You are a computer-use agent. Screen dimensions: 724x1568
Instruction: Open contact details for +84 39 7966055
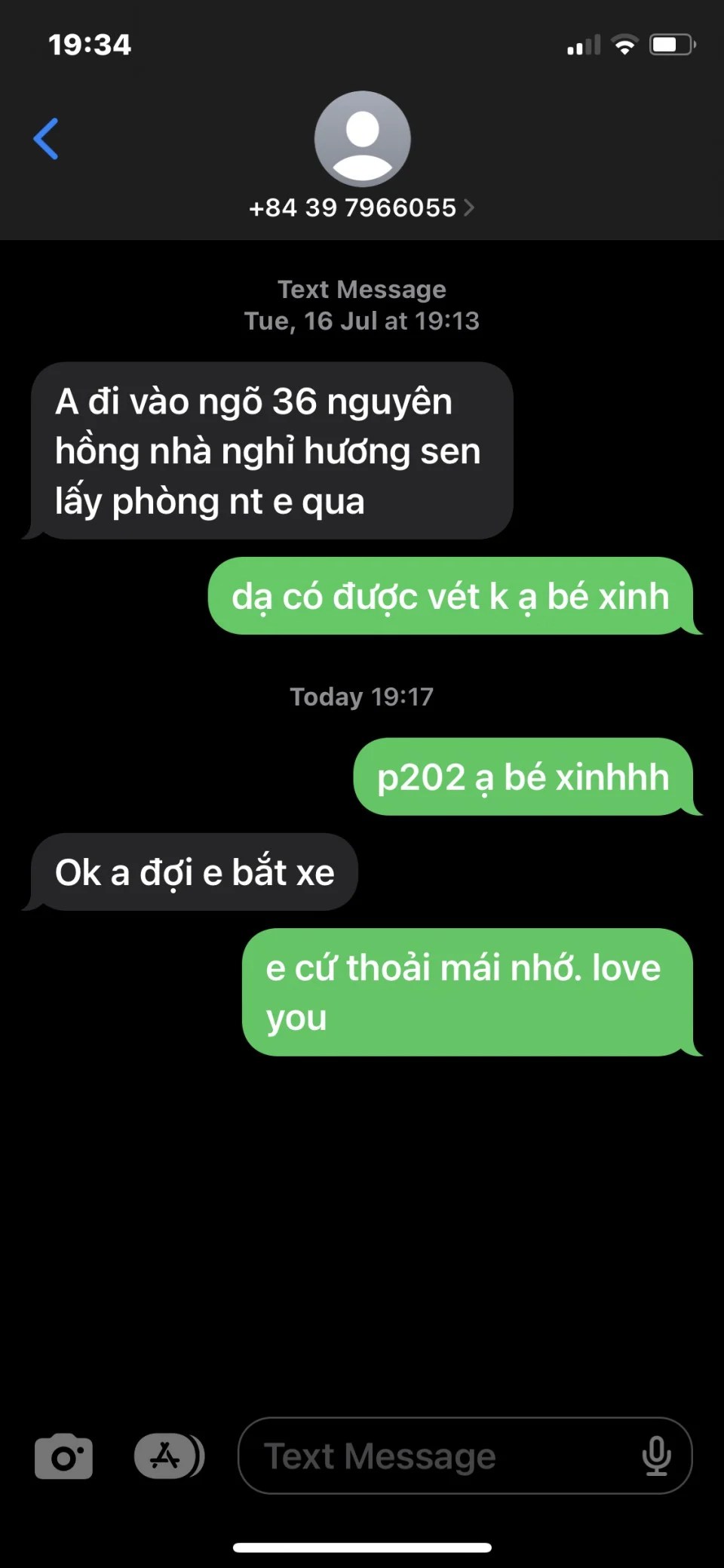click(x=361, y=208)
